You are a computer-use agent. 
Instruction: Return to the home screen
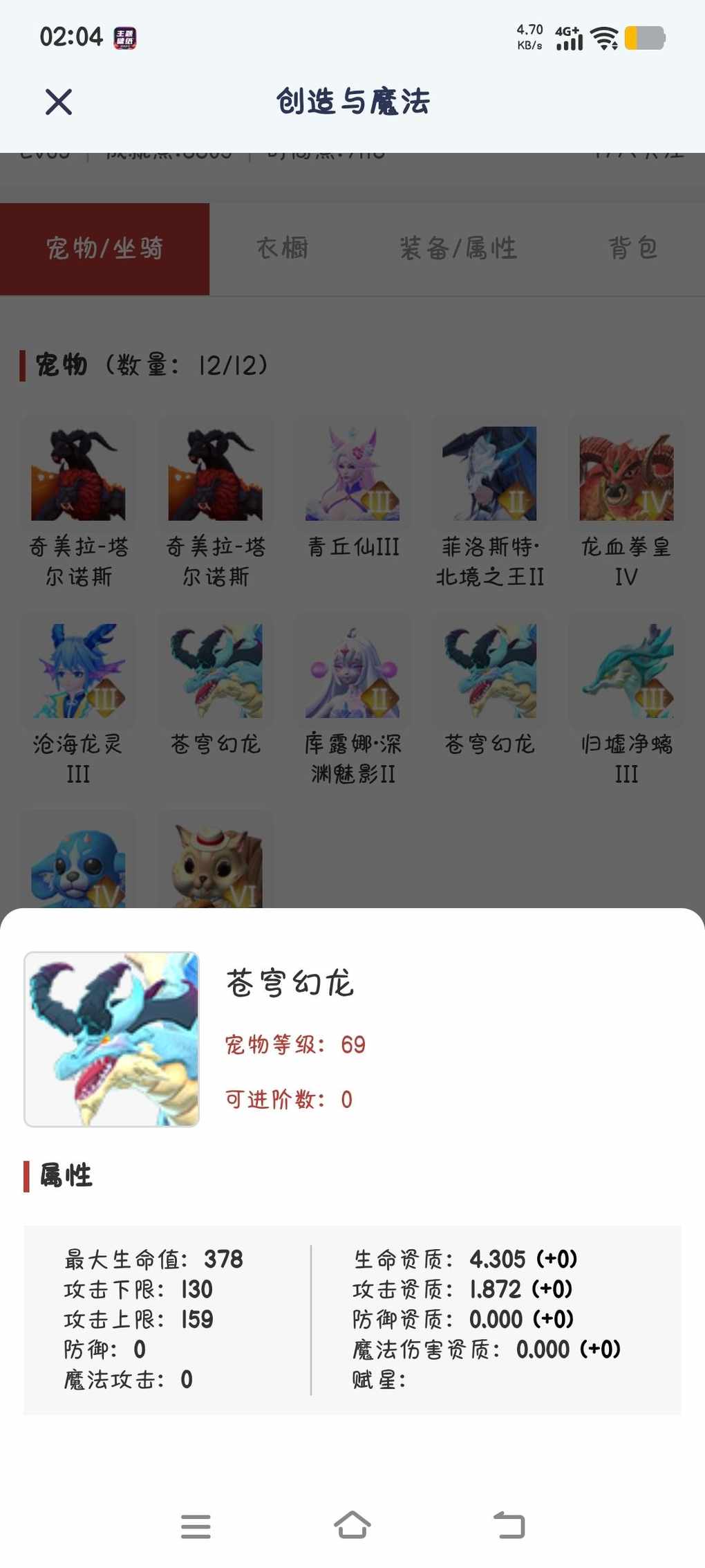352,1525
